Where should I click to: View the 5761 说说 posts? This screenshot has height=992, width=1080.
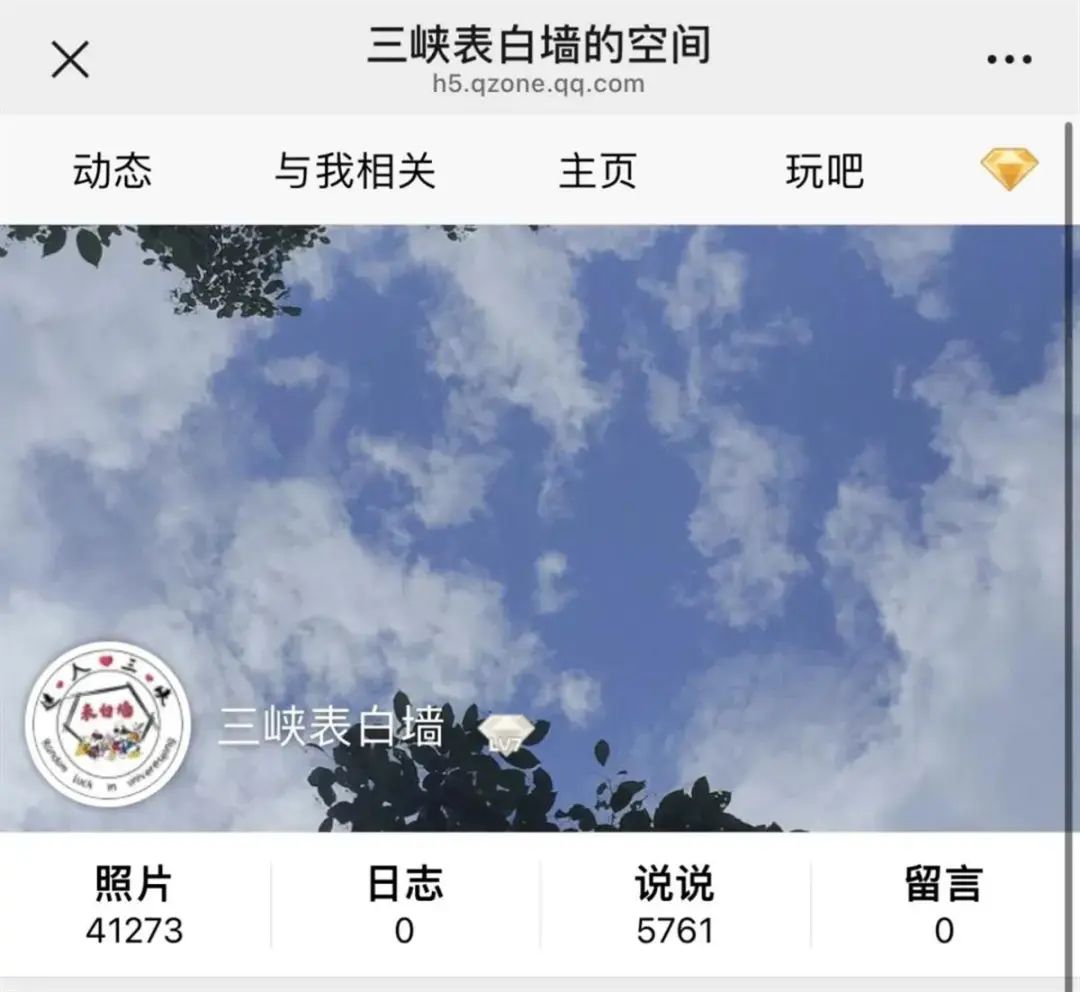(674, 906)
